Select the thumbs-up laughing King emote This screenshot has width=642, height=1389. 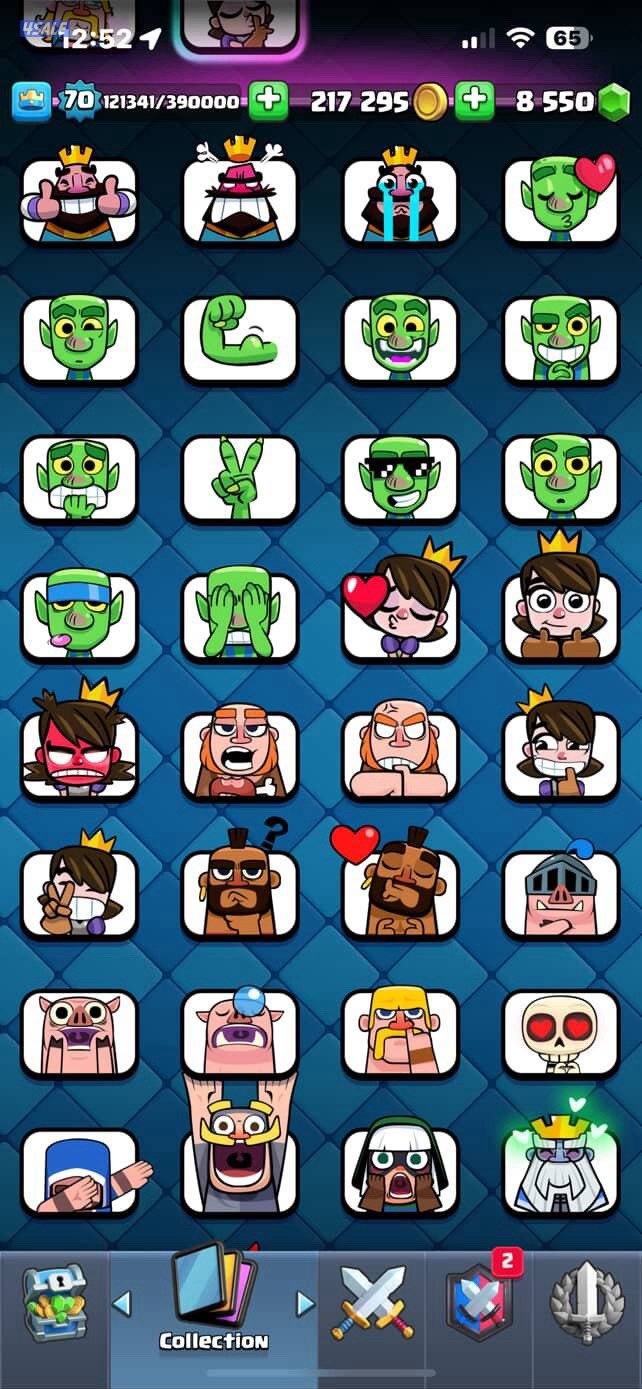(79, 198)
